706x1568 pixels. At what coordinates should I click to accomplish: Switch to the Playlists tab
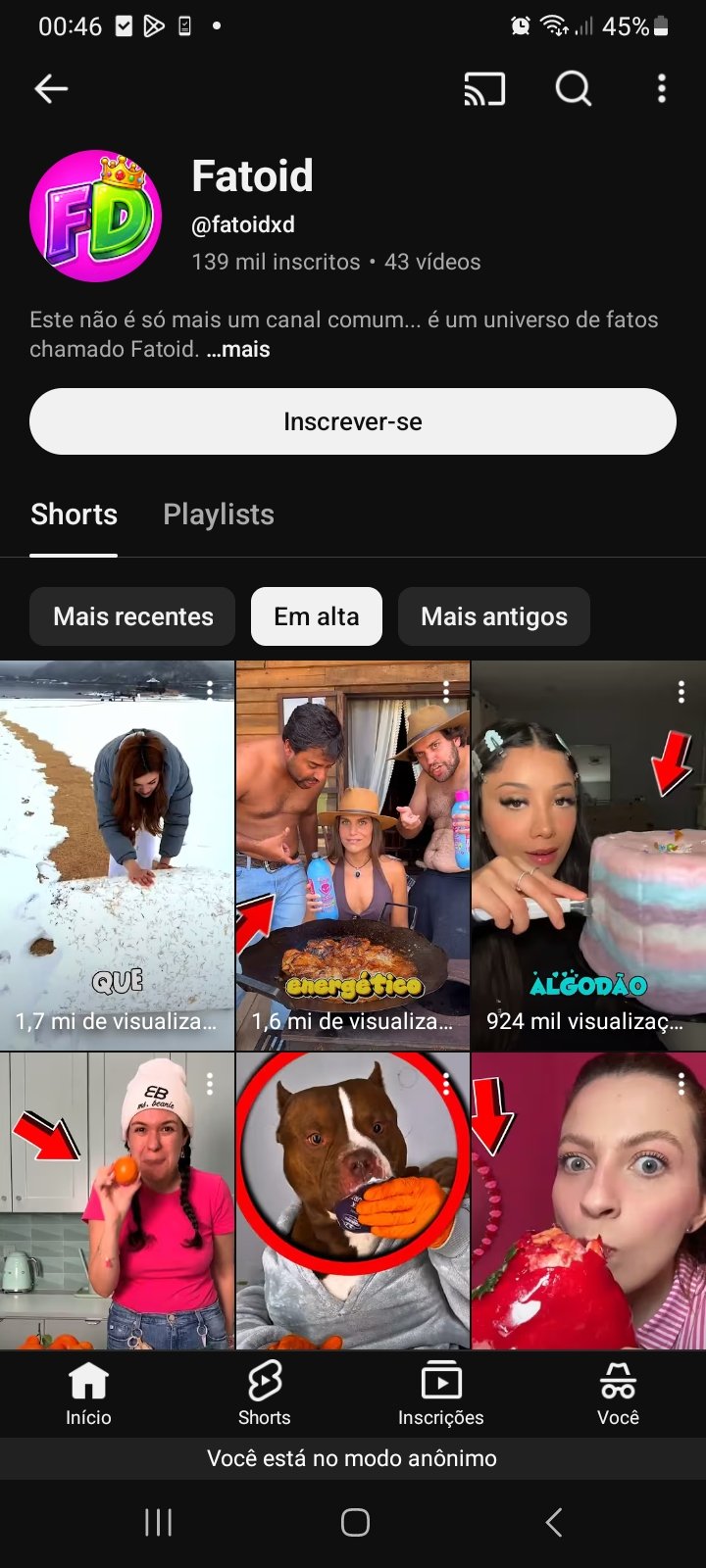coord(218,514)
